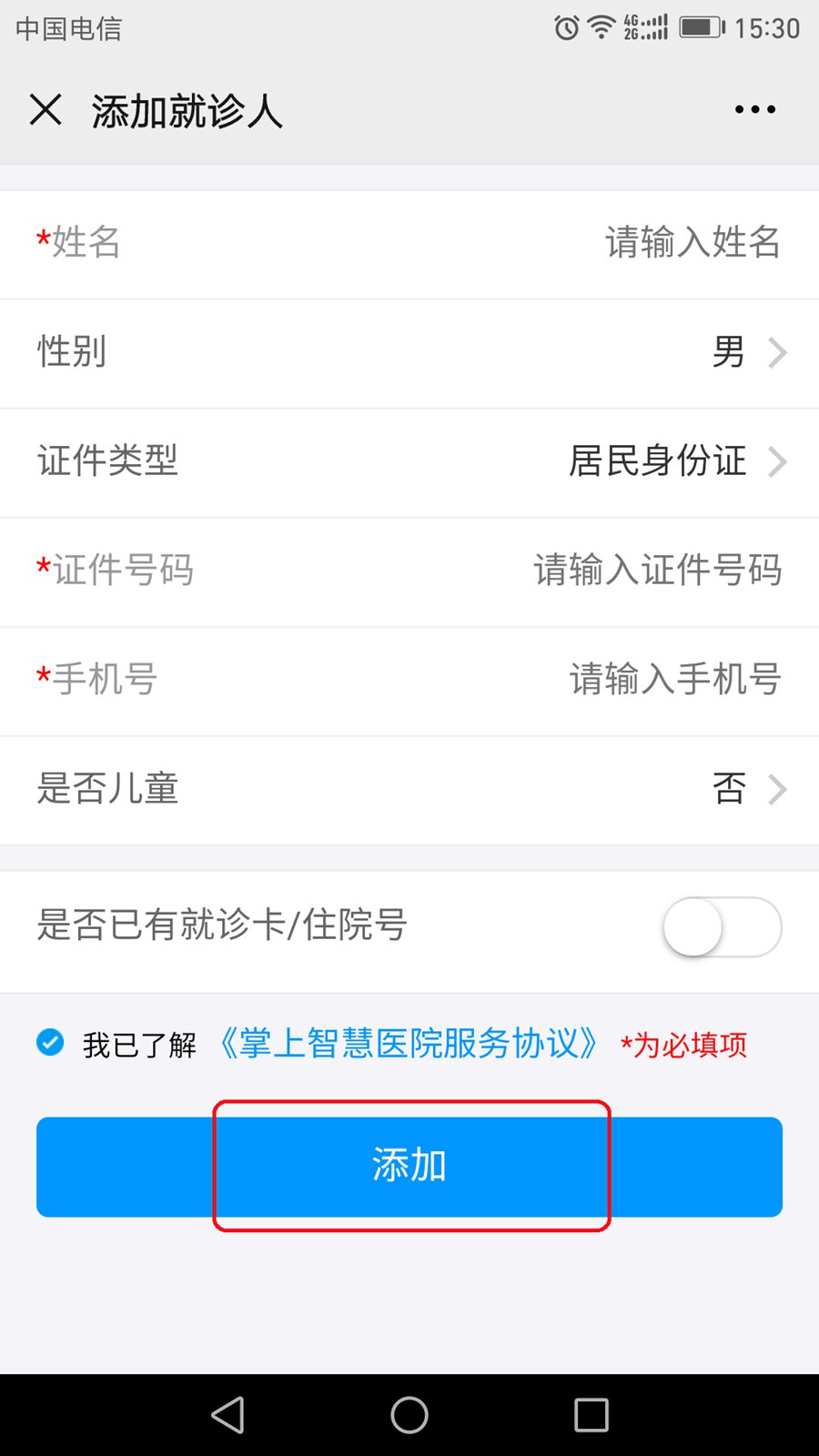
Task: Uncheck the 我已了解 agreement checkbox
Action: 51,1043
